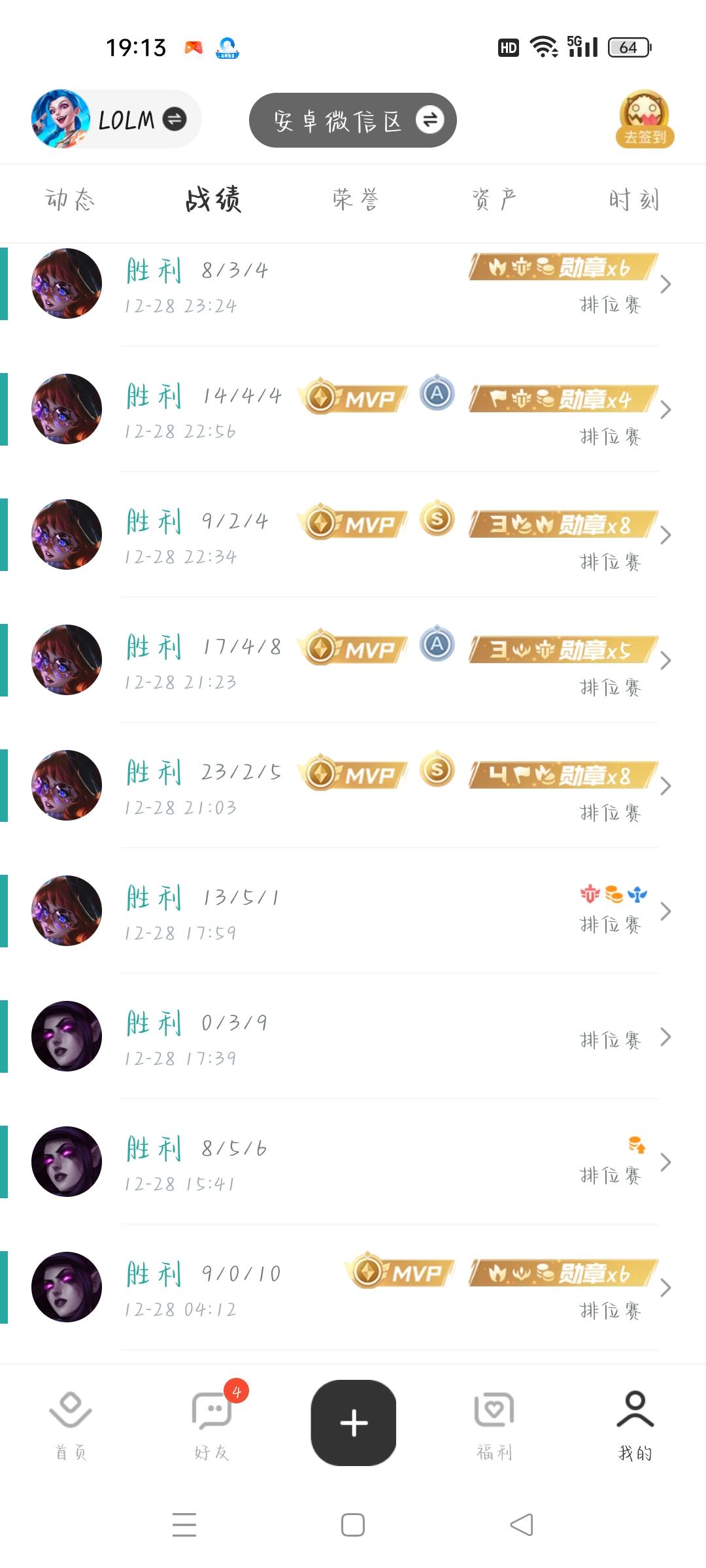Open the 资产 tab

click(494, 199)
